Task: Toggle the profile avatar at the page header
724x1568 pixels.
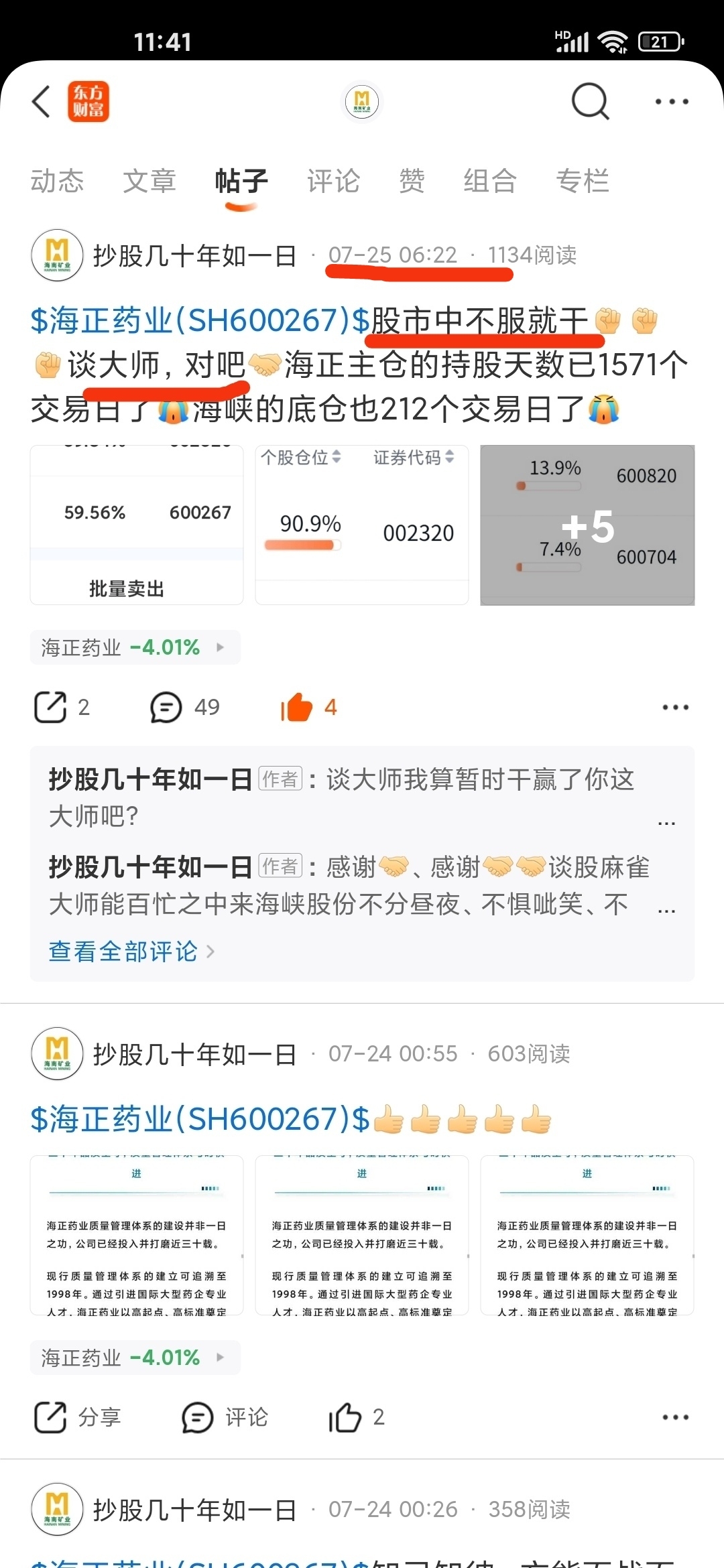Action: pyautogui.click(x=361, y=101)
